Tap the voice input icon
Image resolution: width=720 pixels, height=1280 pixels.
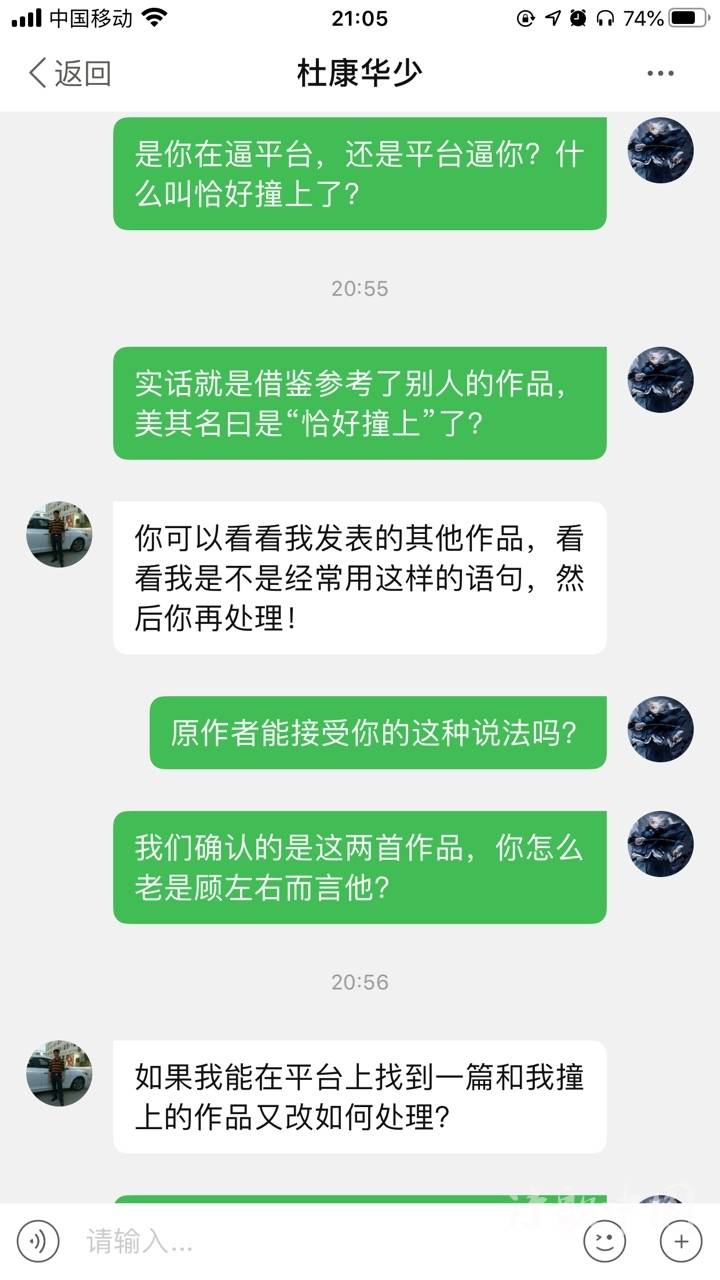click(x=38, y=1242)
